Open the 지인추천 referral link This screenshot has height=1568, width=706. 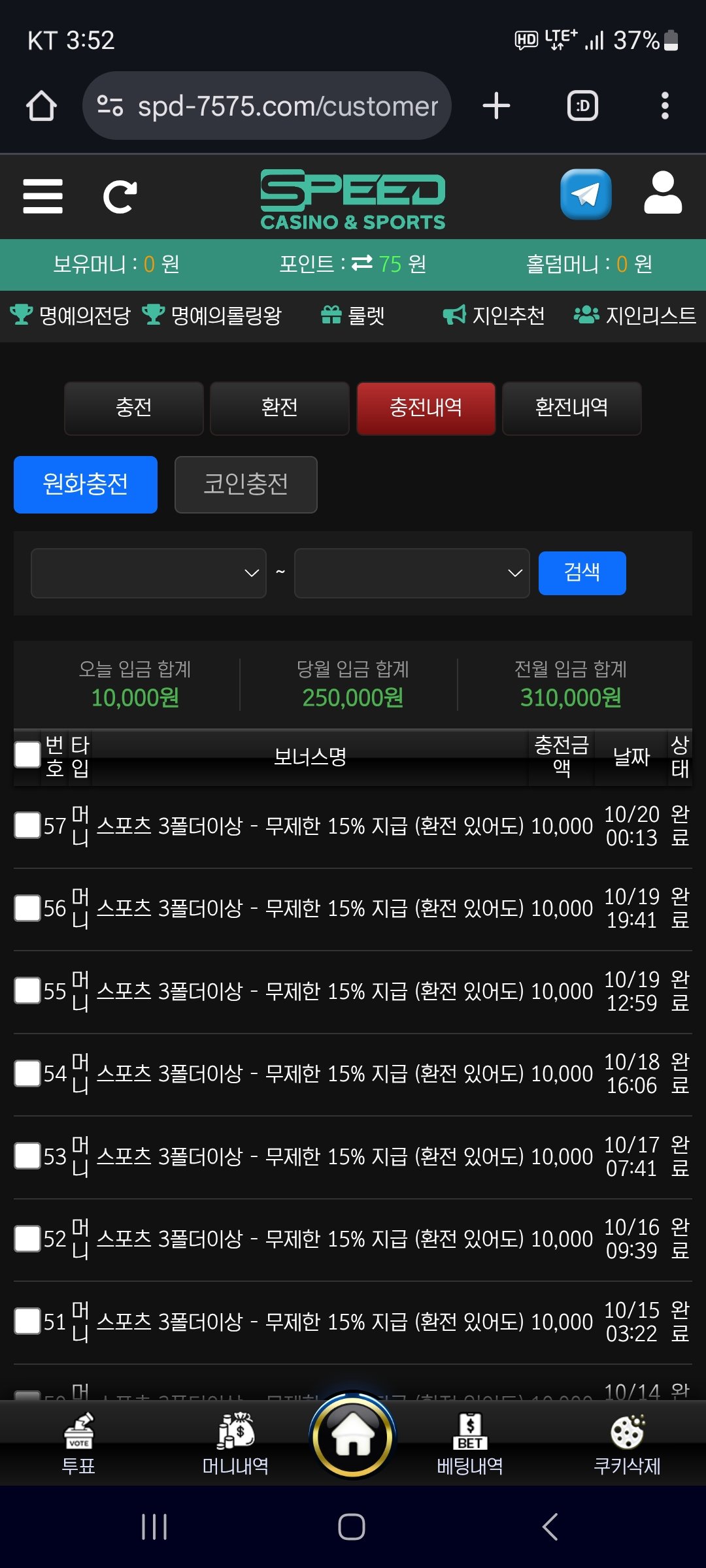494,316
